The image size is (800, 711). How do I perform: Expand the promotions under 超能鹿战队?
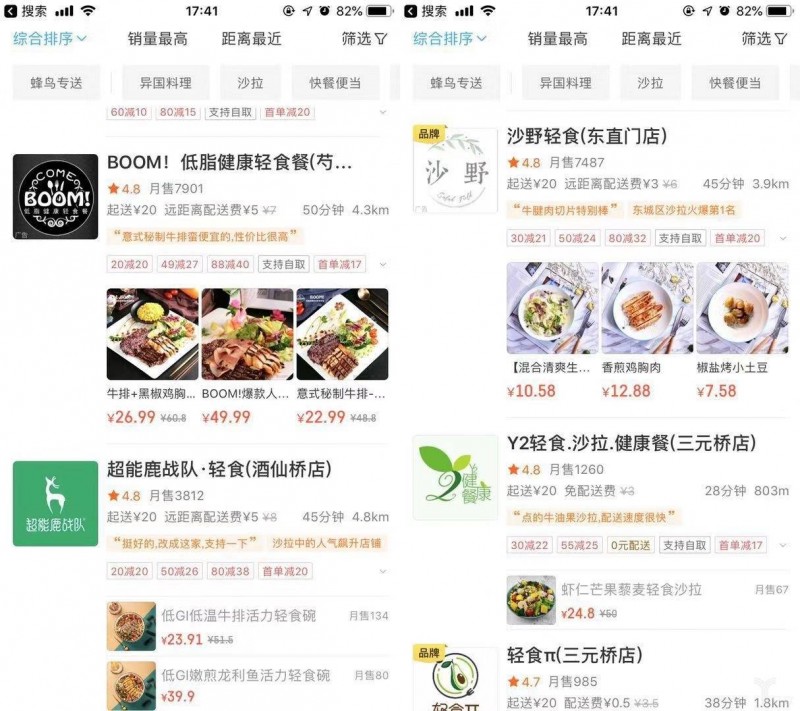383,571
